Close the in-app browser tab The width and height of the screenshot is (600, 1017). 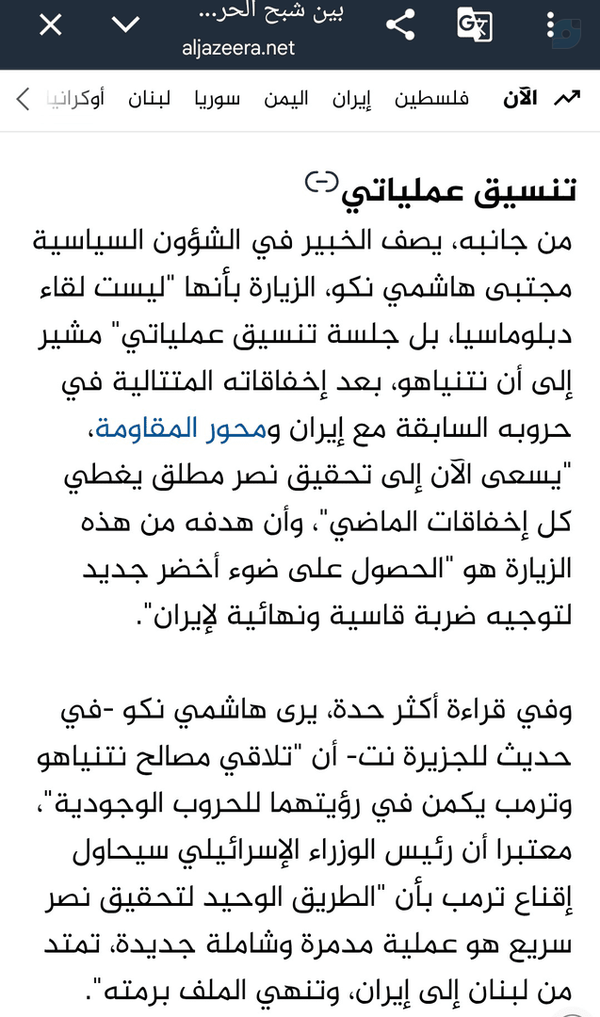(x=51, y=25)
